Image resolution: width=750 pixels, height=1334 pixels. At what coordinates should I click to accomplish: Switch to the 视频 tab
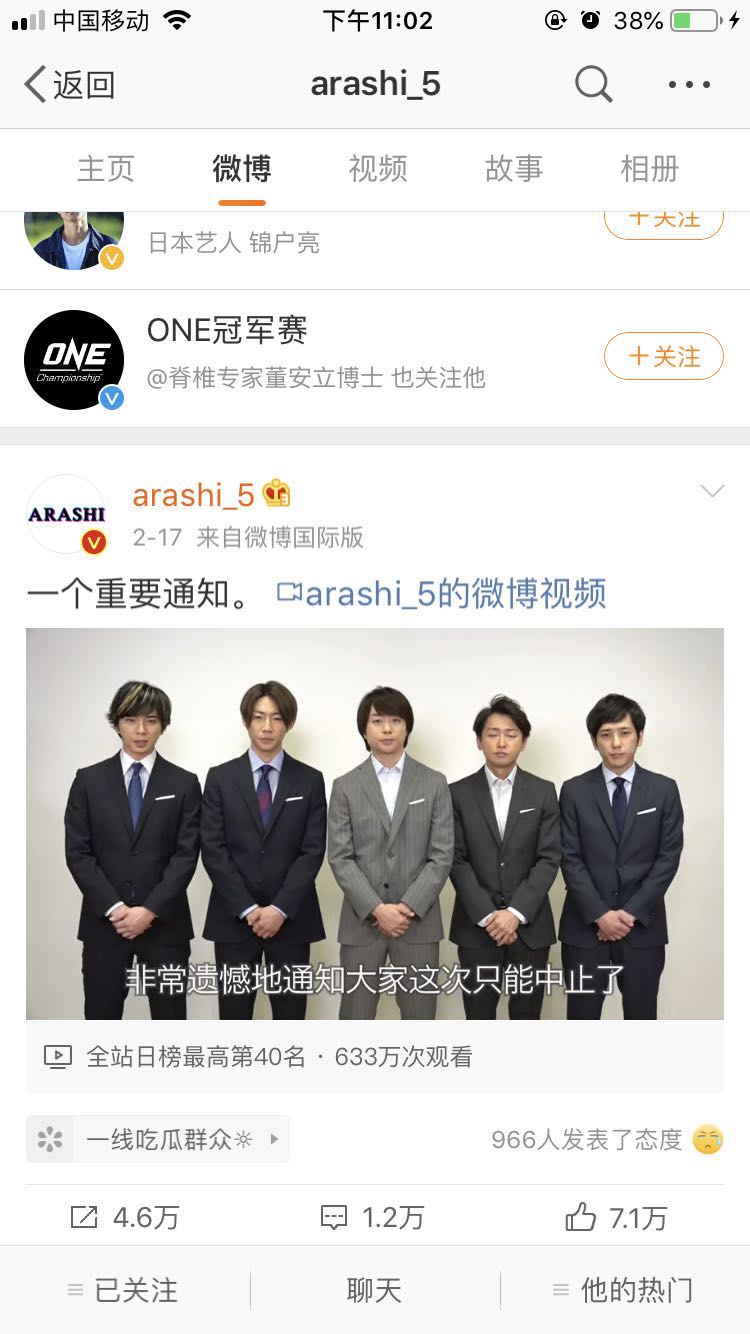[x=377, y=169]
